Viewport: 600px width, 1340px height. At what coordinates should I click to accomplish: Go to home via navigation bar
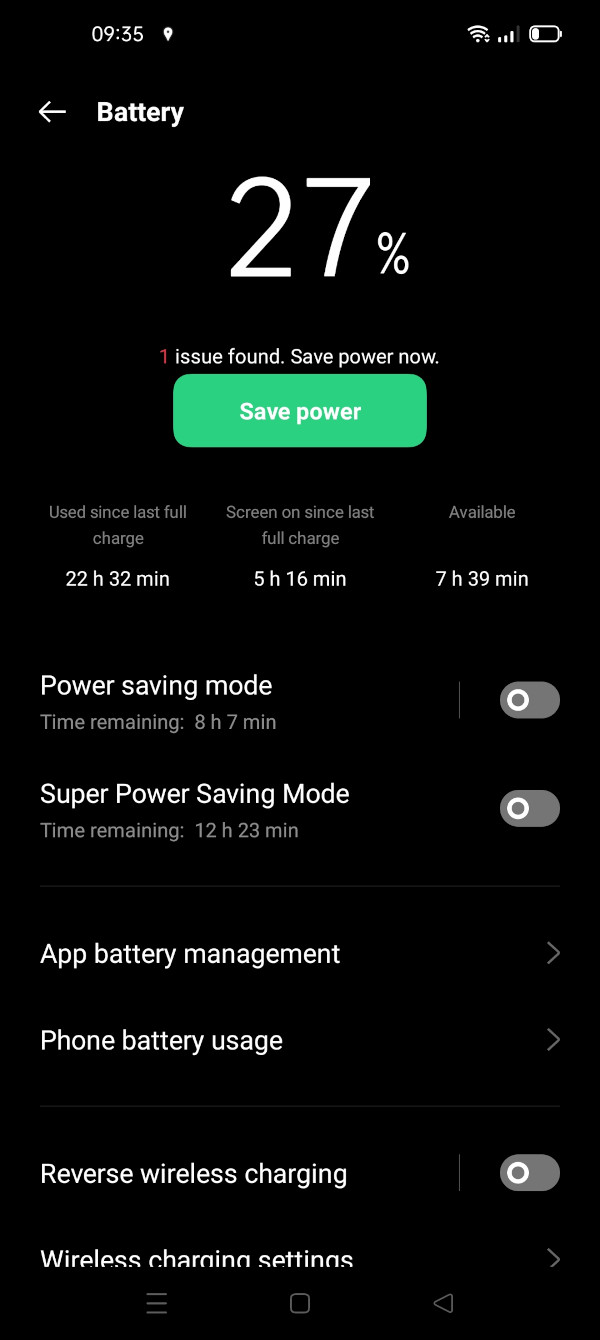[299, 1303]
